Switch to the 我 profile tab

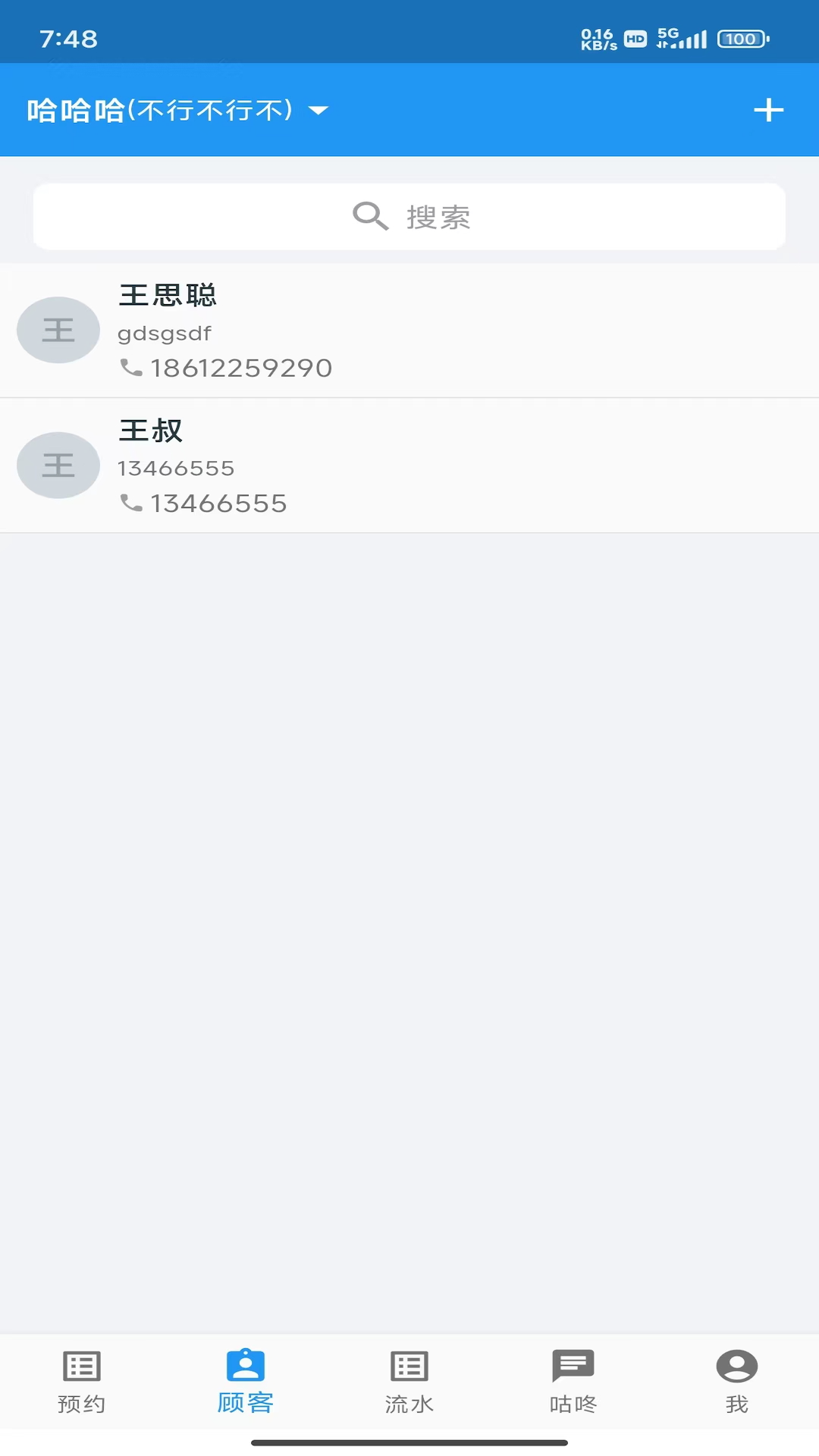(736, 1382)
